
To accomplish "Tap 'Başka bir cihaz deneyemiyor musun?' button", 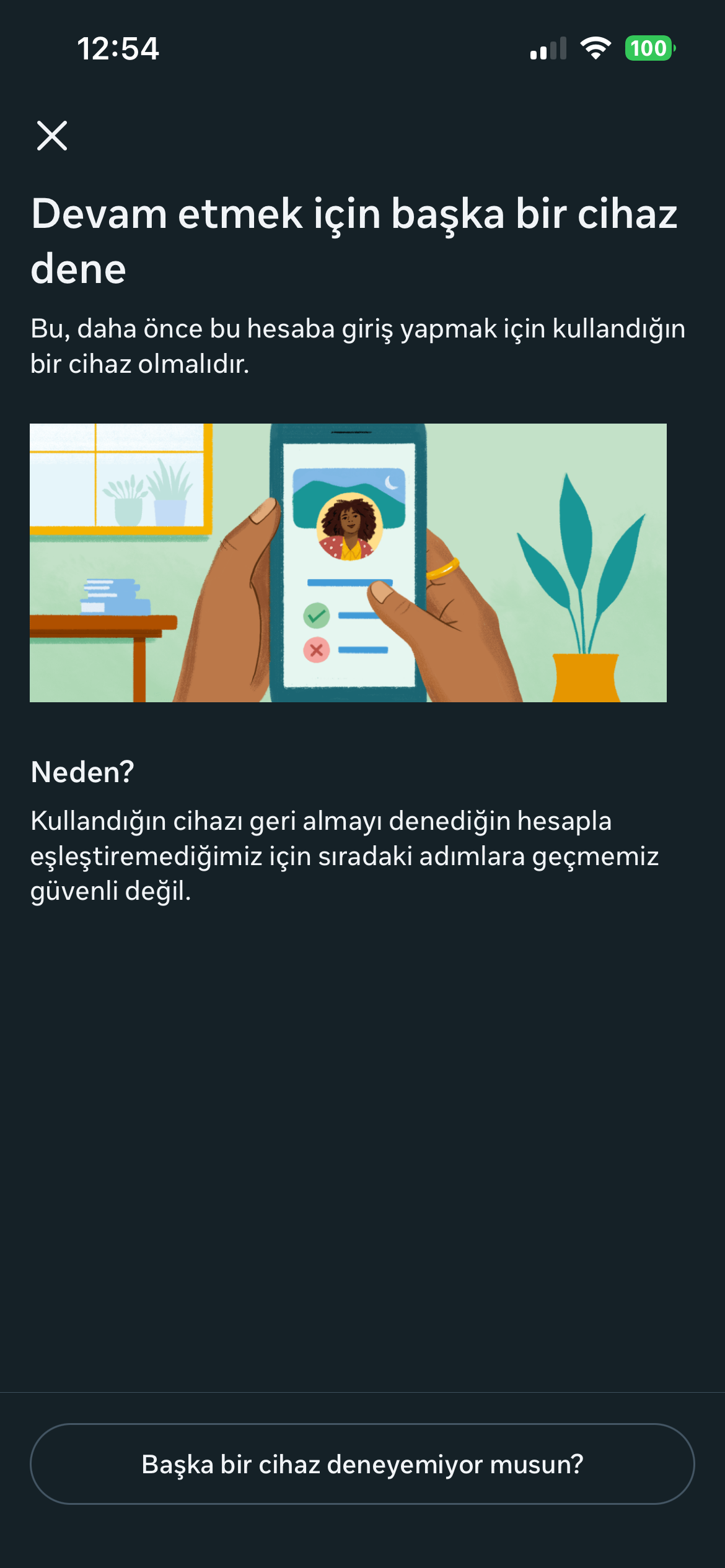I will click(362, 1464).
